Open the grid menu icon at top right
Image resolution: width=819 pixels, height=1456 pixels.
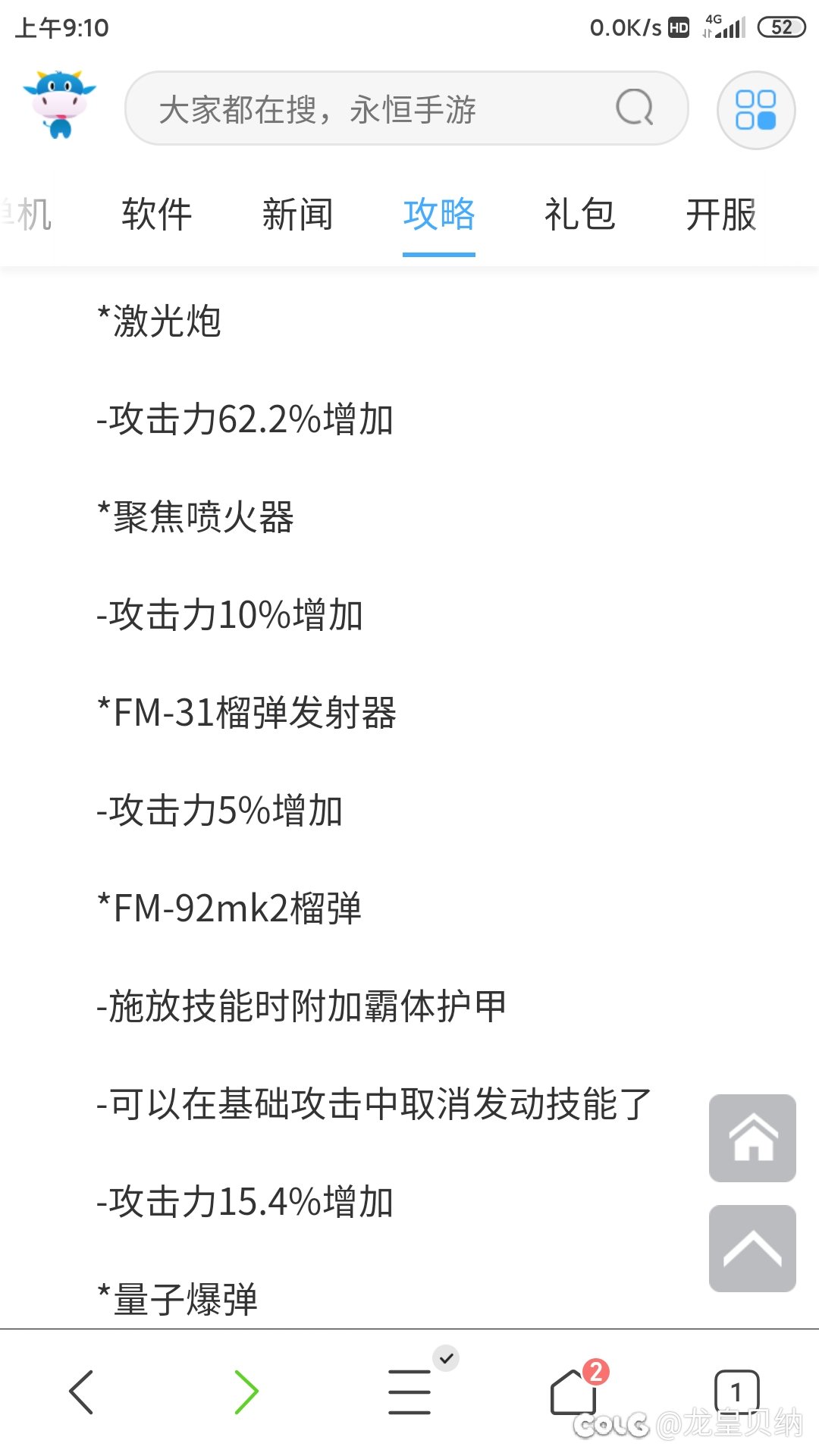tap(755, 110)
